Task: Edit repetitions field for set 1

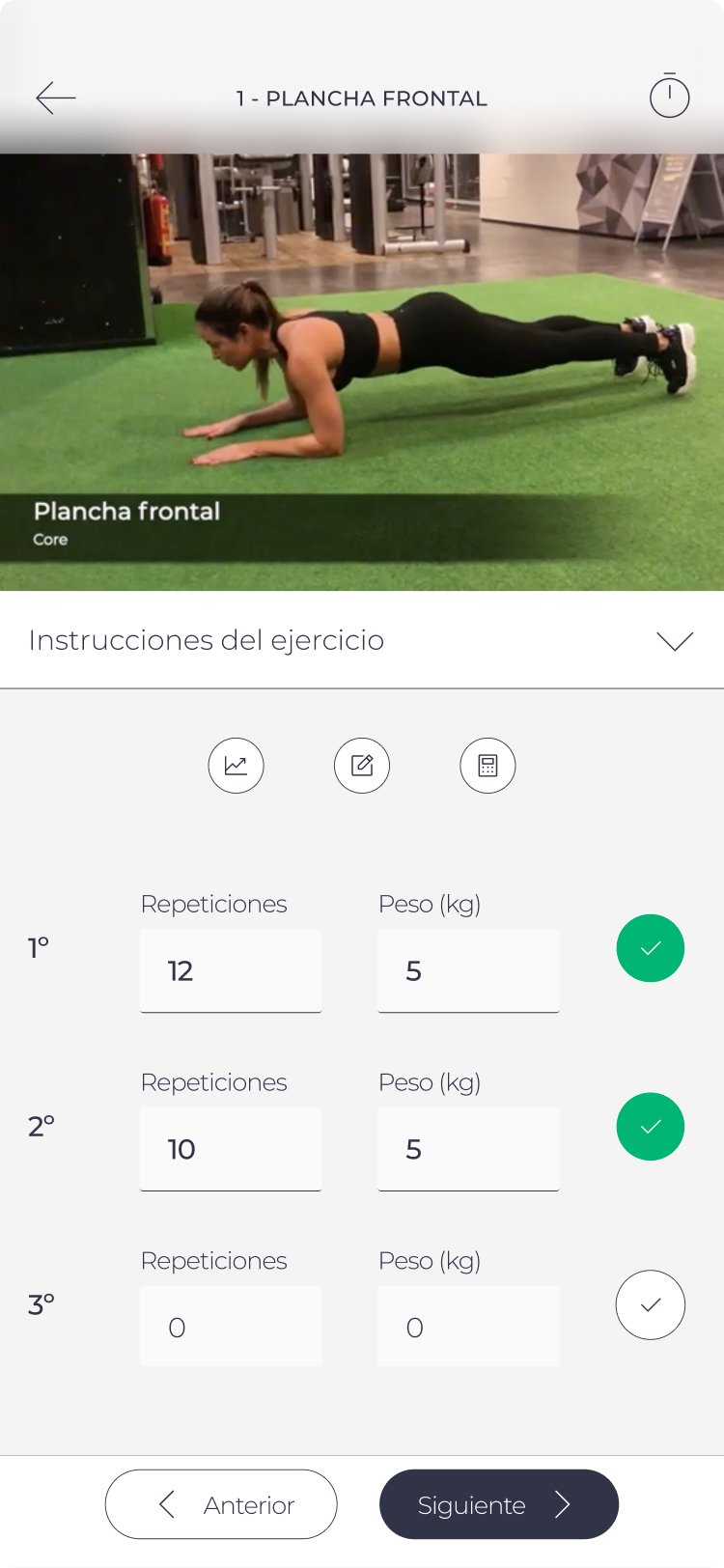Action: (231, 970)
